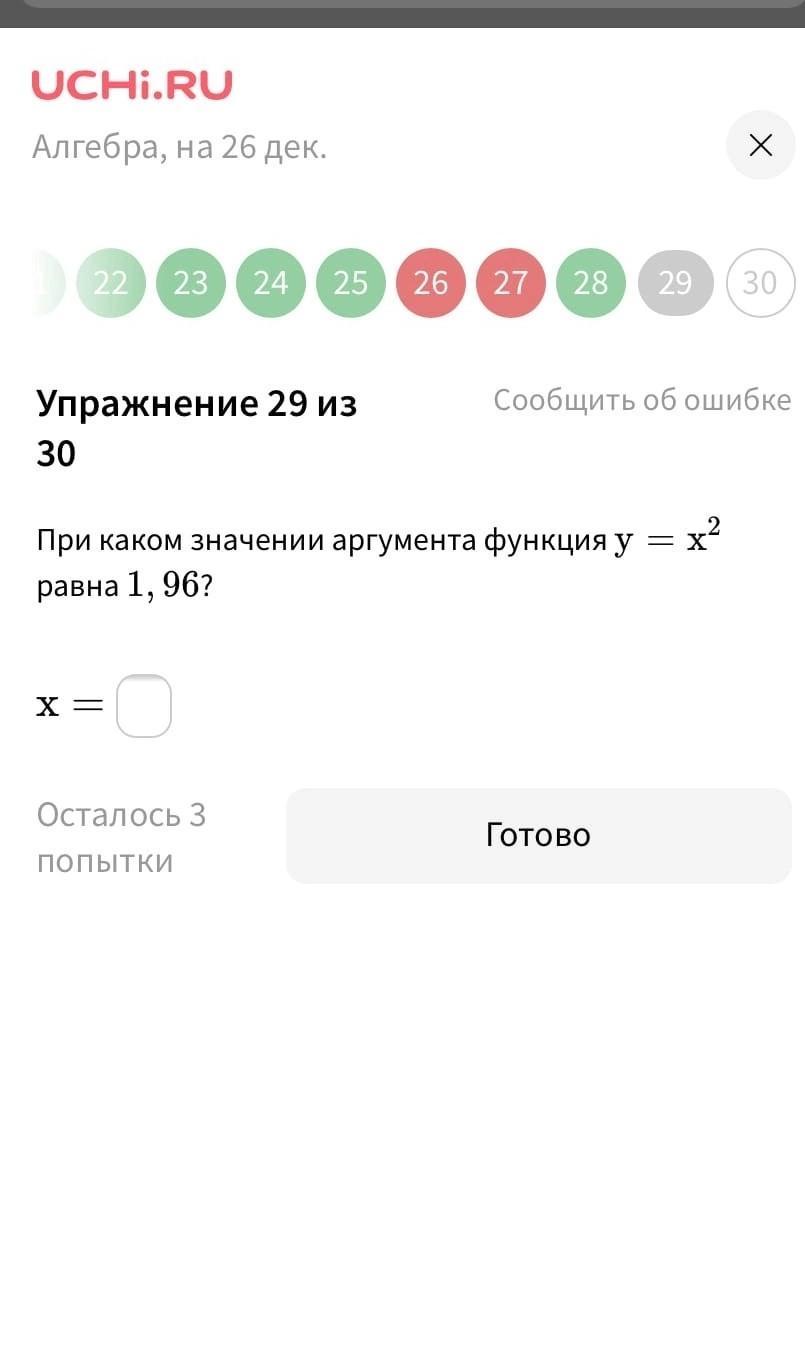Jump to exercise 30
Screen dimensions: 805x1353
(x=759, y=283)
